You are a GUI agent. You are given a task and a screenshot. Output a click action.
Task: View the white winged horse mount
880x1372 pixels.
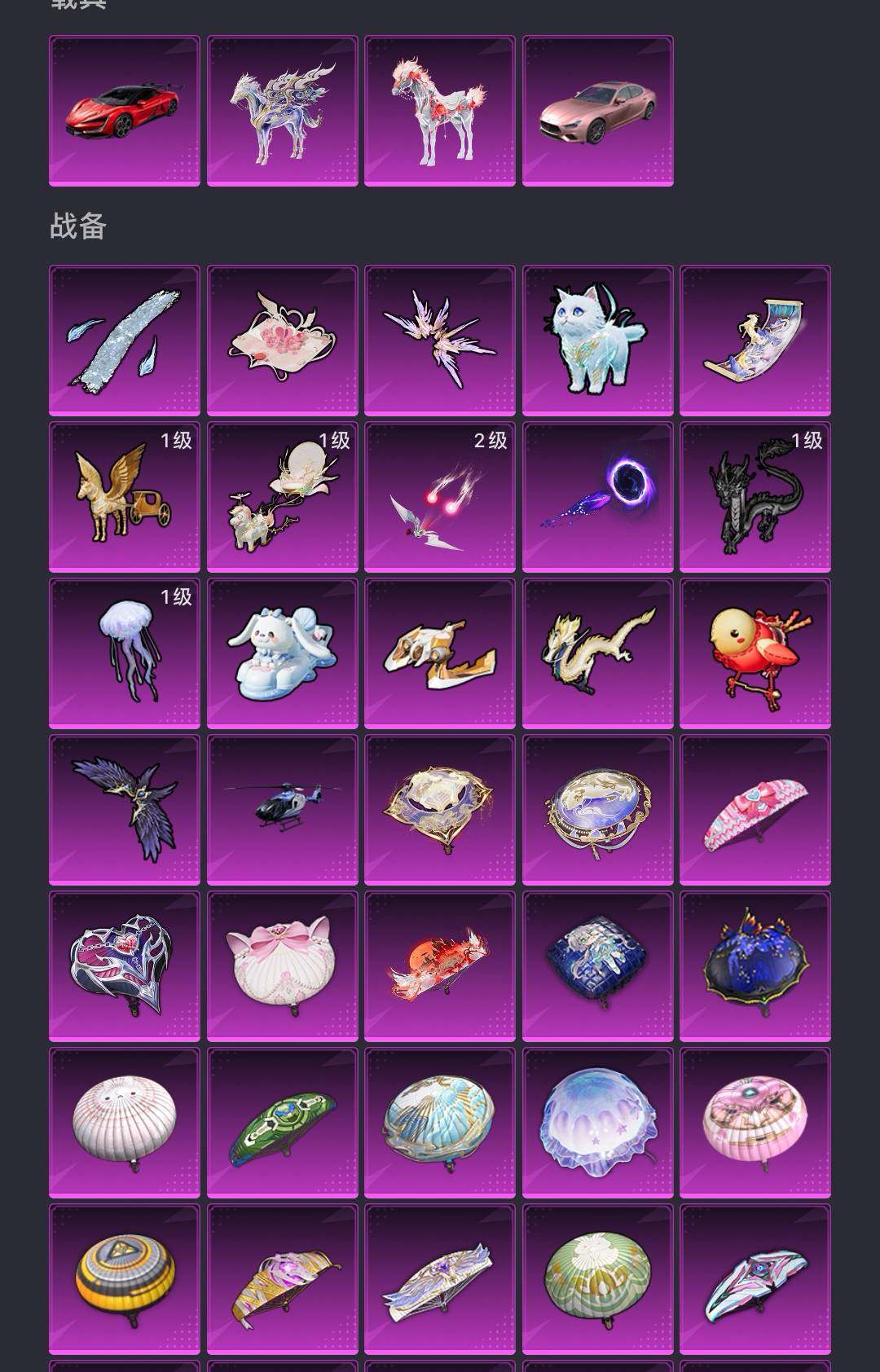pyautogui.click(x=282, y=111)
